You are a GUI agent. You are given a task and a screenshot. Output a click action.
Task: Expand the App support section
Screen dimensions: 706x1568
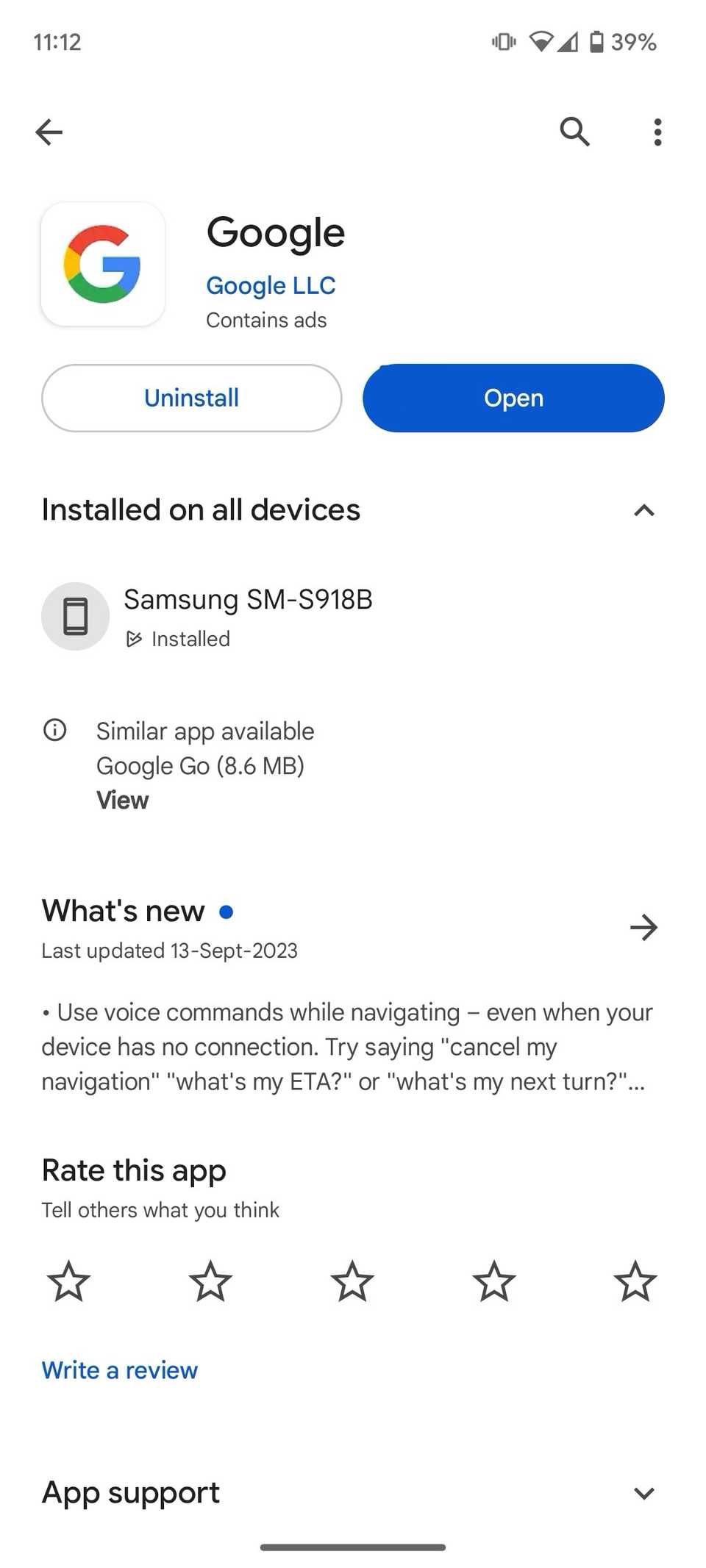[643, 1492]
